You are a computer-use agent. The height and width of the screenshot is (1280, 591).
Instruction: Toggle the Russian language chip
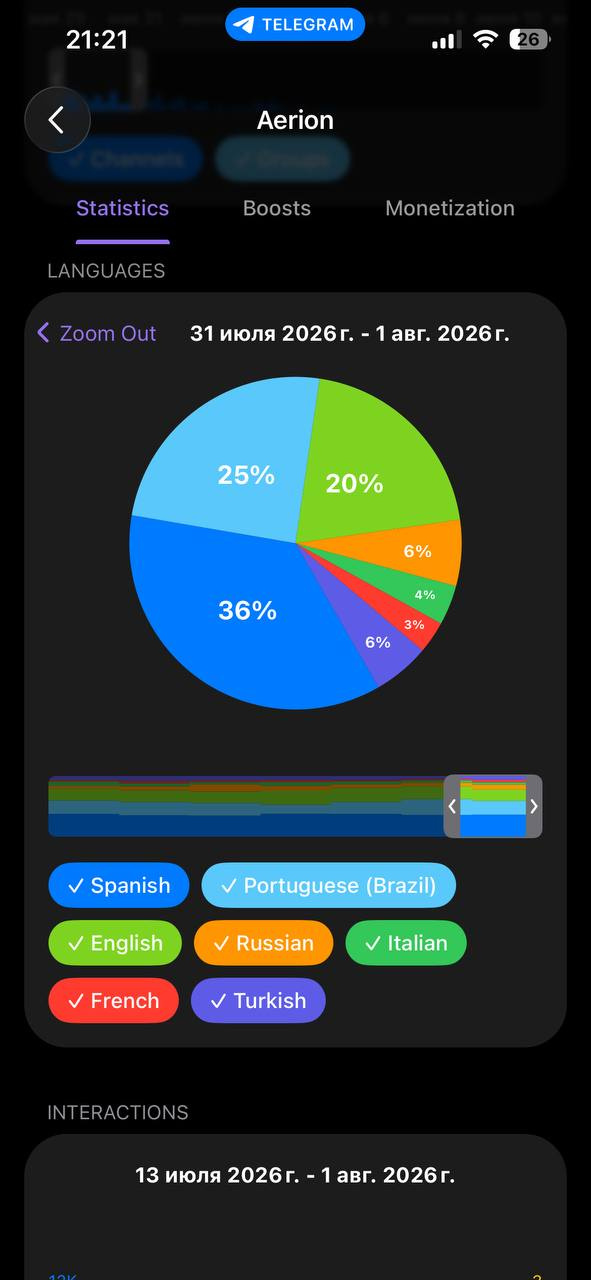pos(263,943)
